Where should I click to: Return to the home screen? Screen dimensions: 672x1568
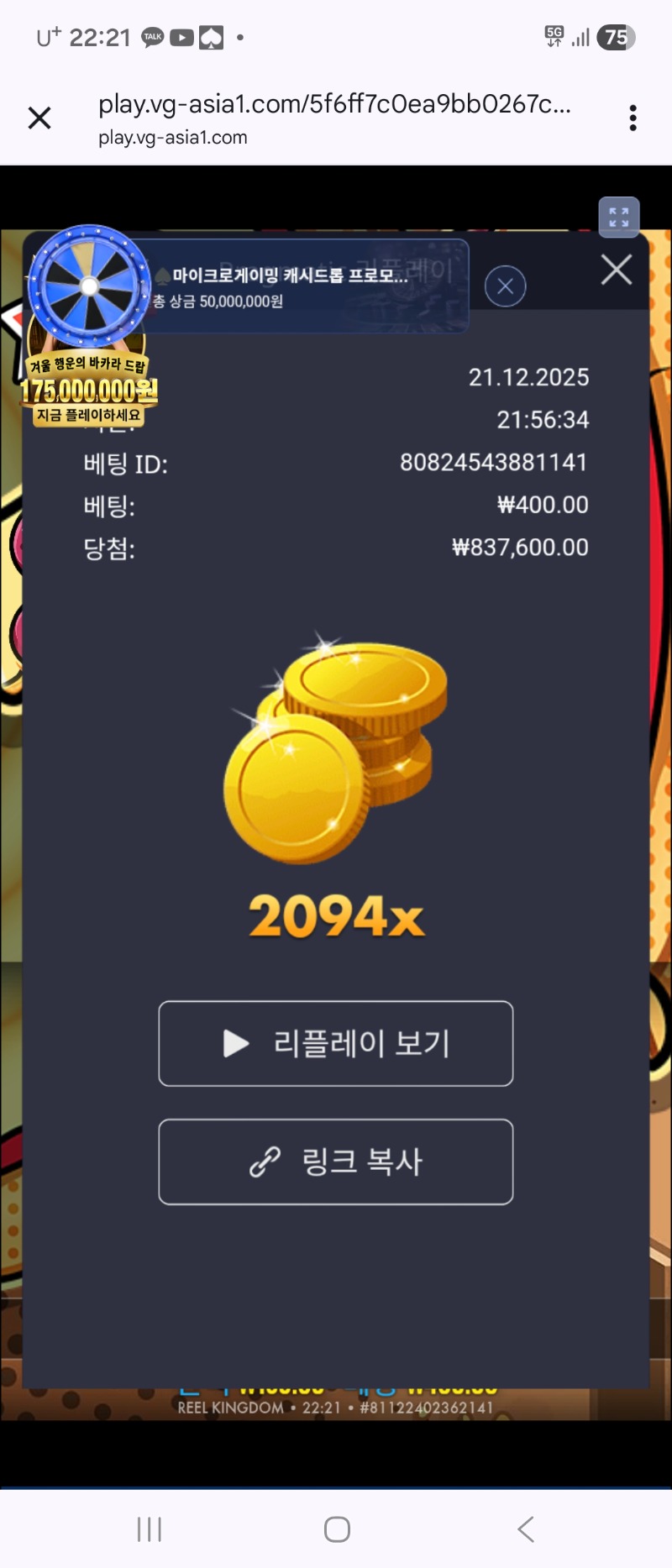pos(337,1529)
